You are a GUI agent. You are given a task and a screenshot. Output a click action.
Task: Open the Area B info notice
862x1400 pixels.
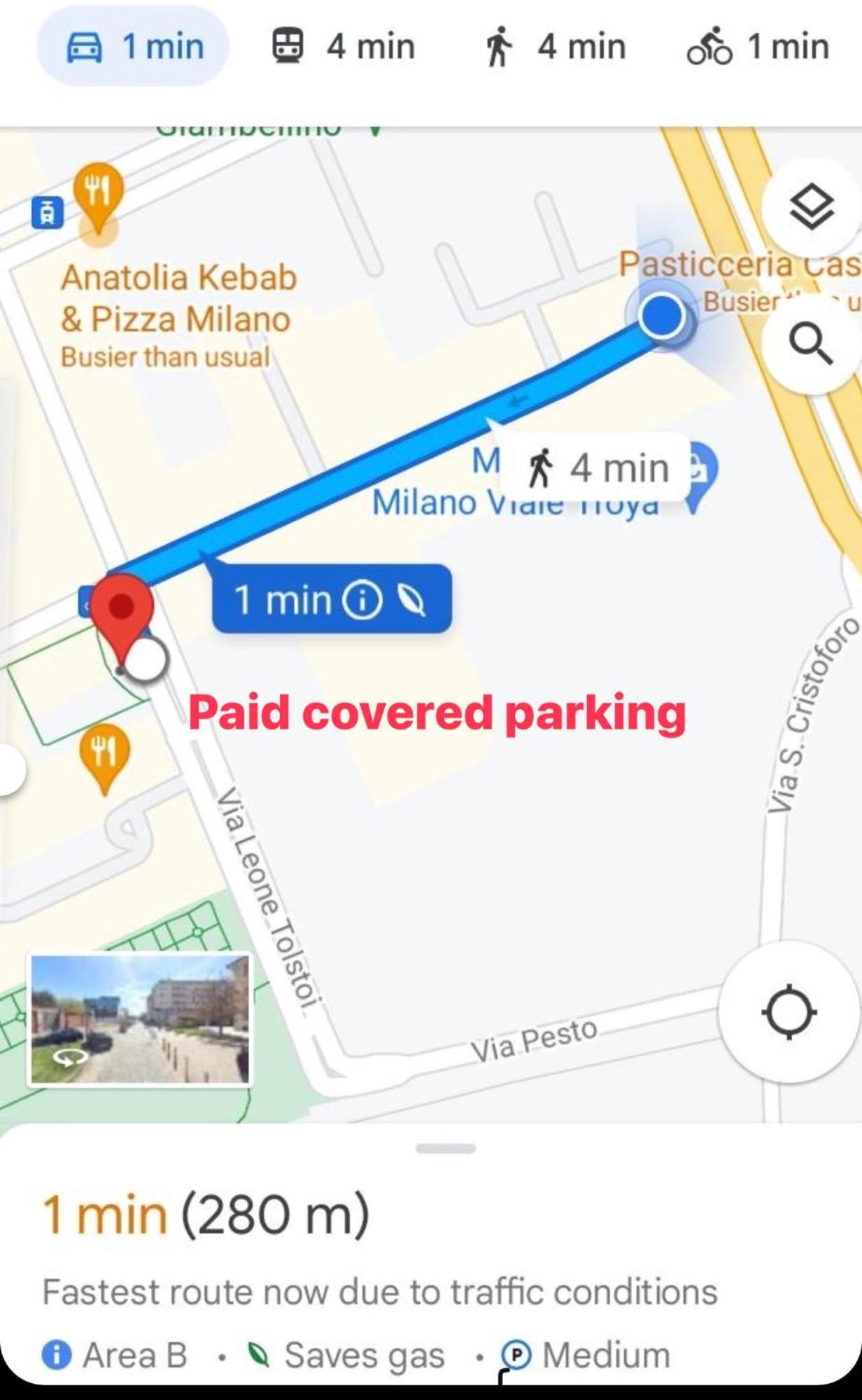tap(115, 1355)
